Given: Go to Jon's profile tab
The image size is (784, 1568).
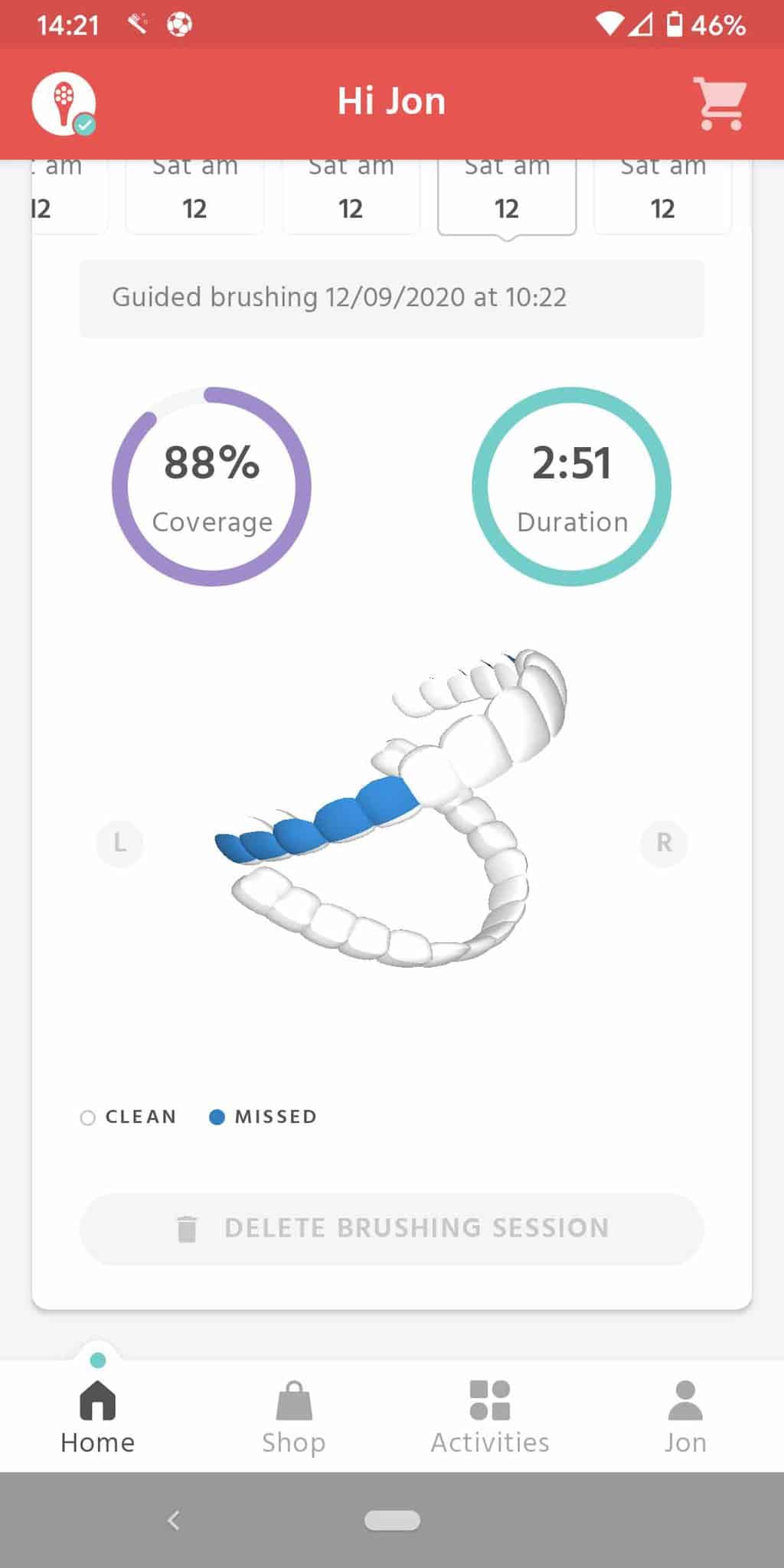Looking at the screenshot, I should [x=685, y=1416].
